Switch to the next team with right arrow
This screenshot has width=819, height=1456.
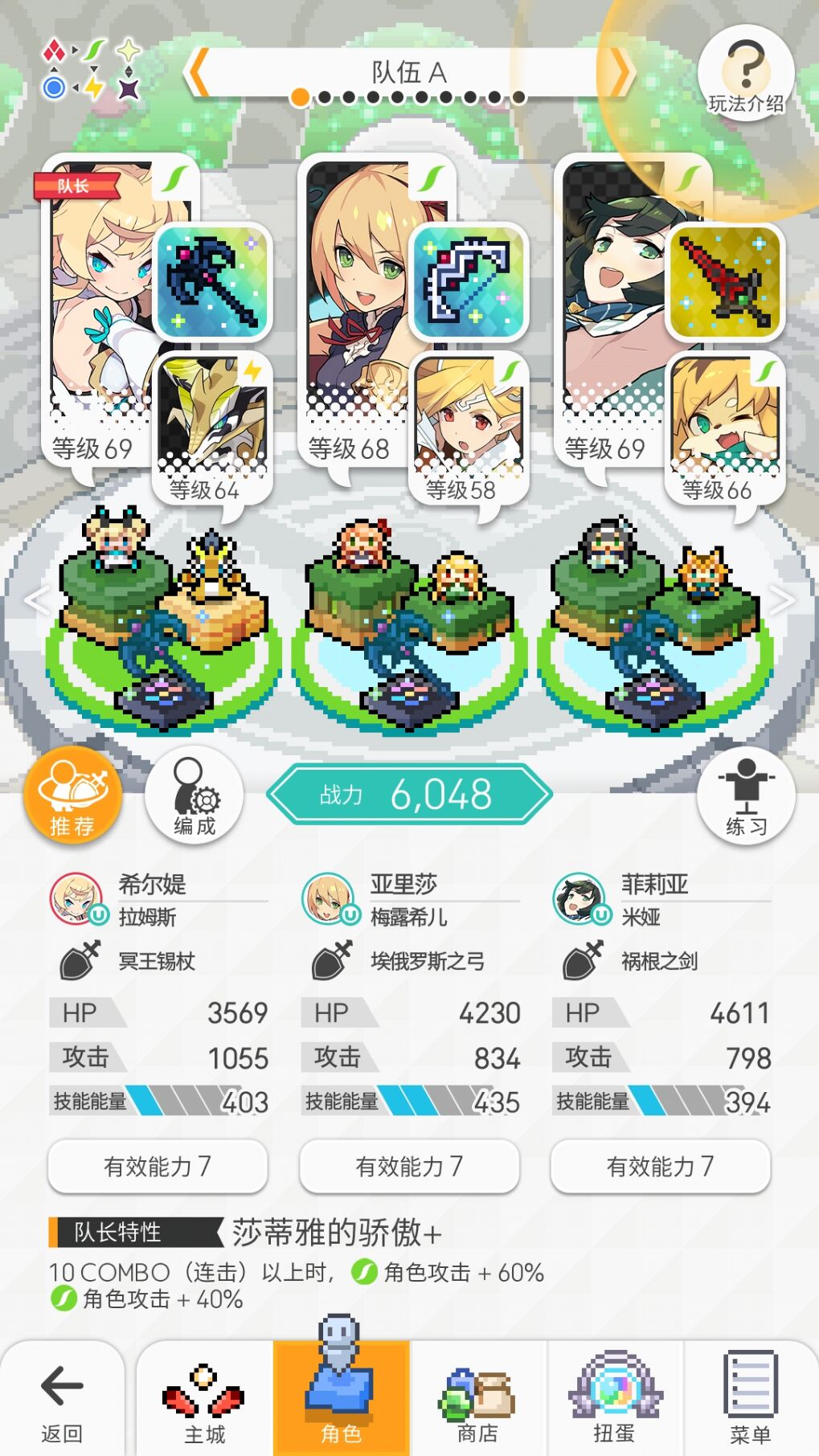tap(620, 72)
